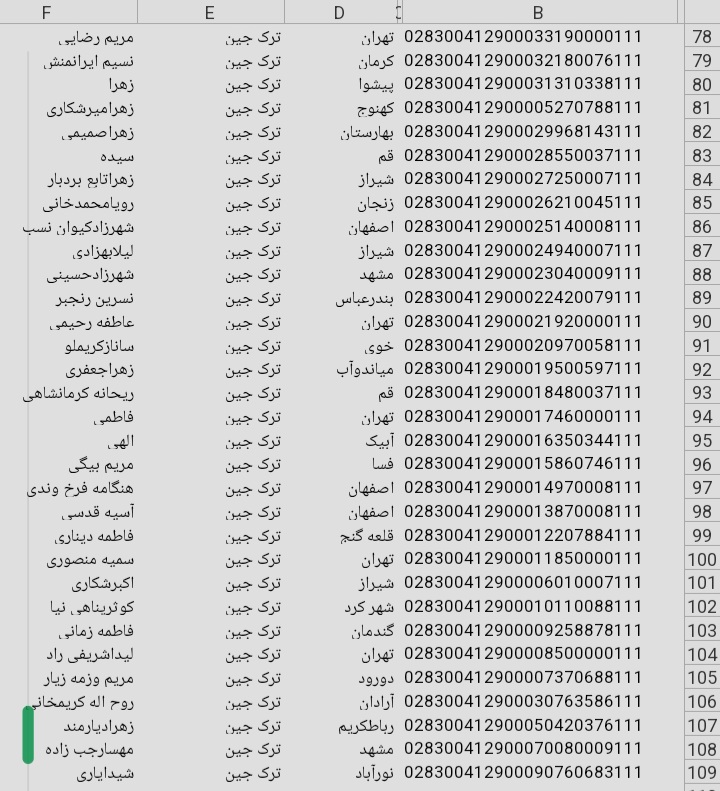Select column F header

pyautogui.click(x=47, y=12)
